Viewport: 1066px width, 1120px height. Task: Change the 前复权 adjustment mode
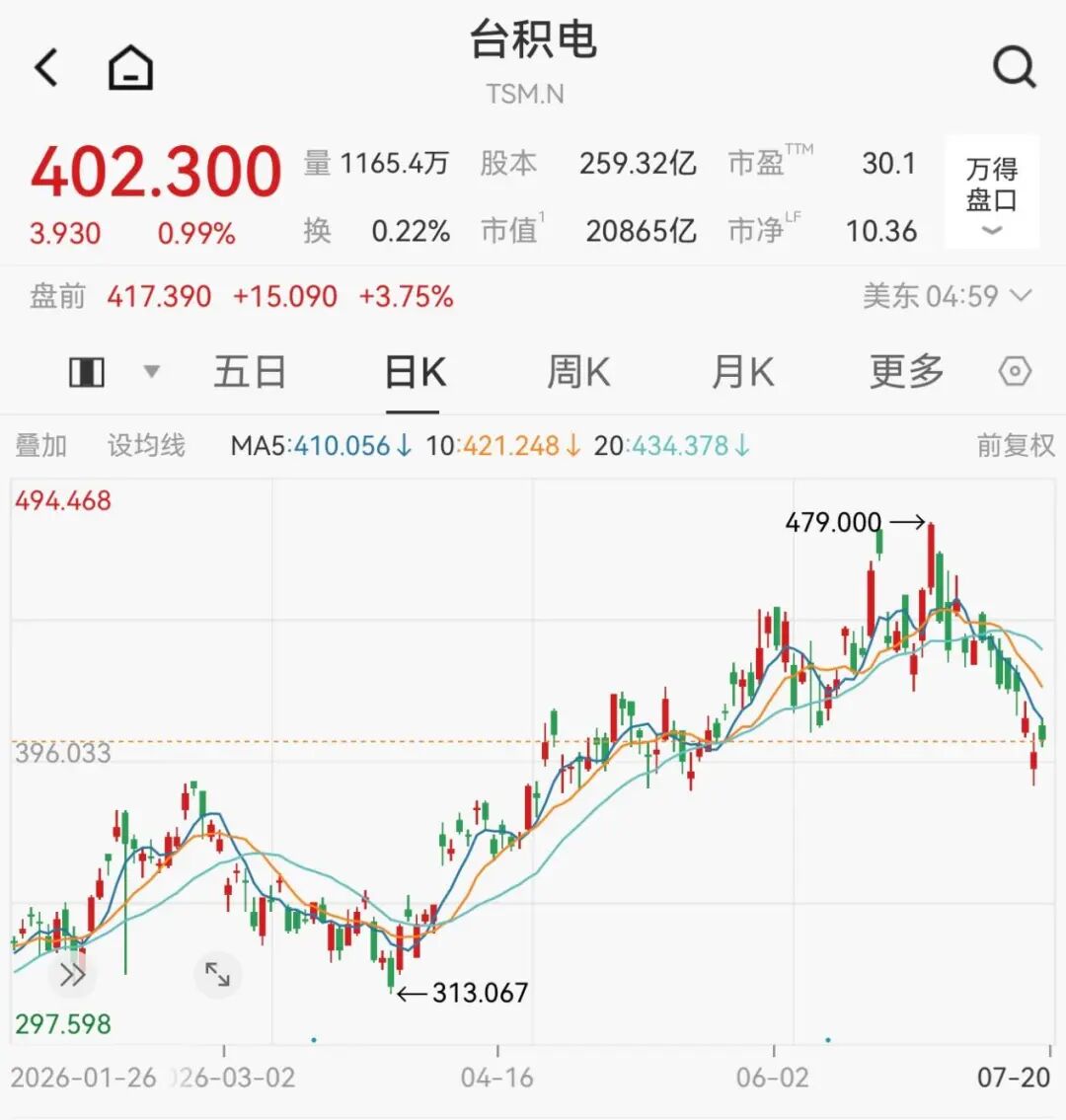1016,446
